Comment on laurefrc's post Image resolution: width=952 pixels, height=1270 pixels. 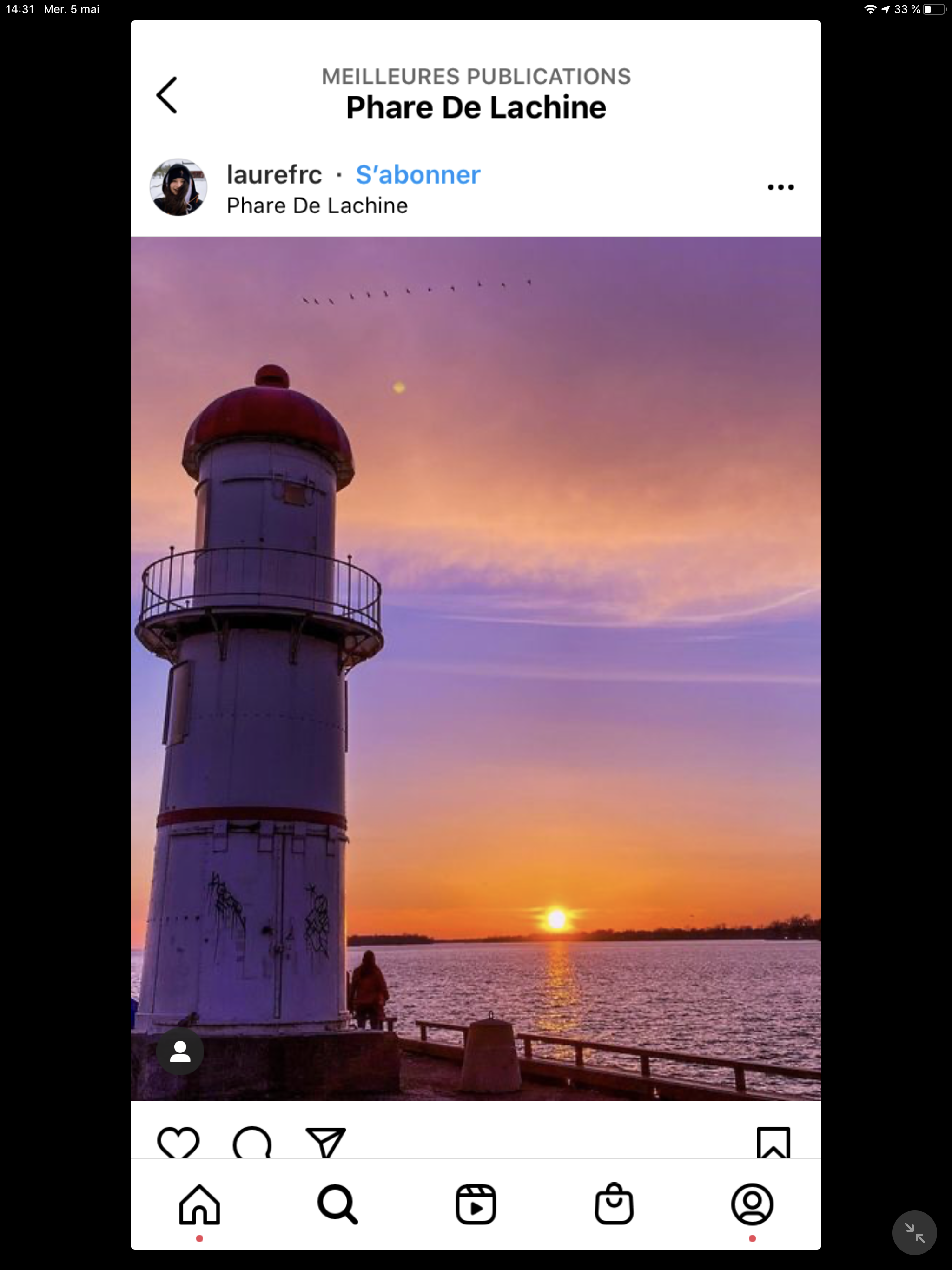252,1143
